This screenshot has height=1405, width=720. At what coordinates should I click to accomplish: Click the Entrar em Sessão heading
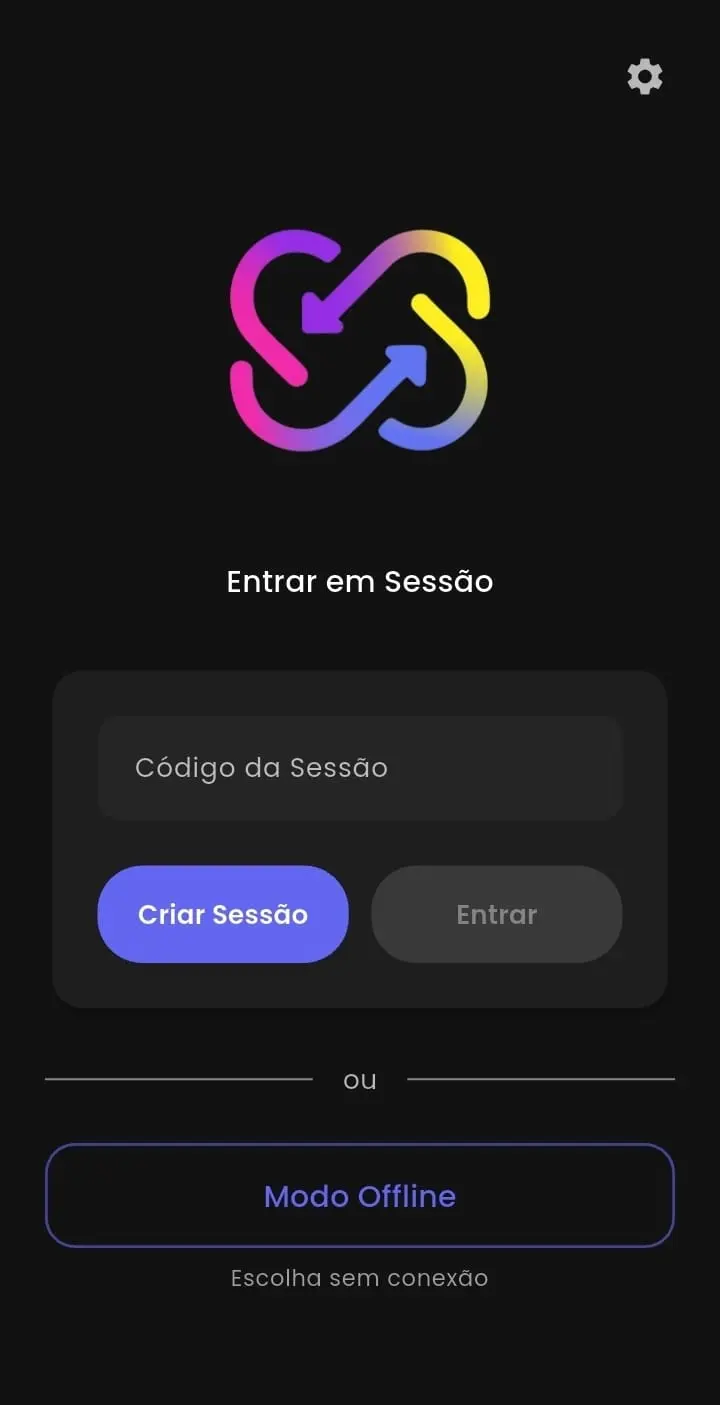[360, 581]
